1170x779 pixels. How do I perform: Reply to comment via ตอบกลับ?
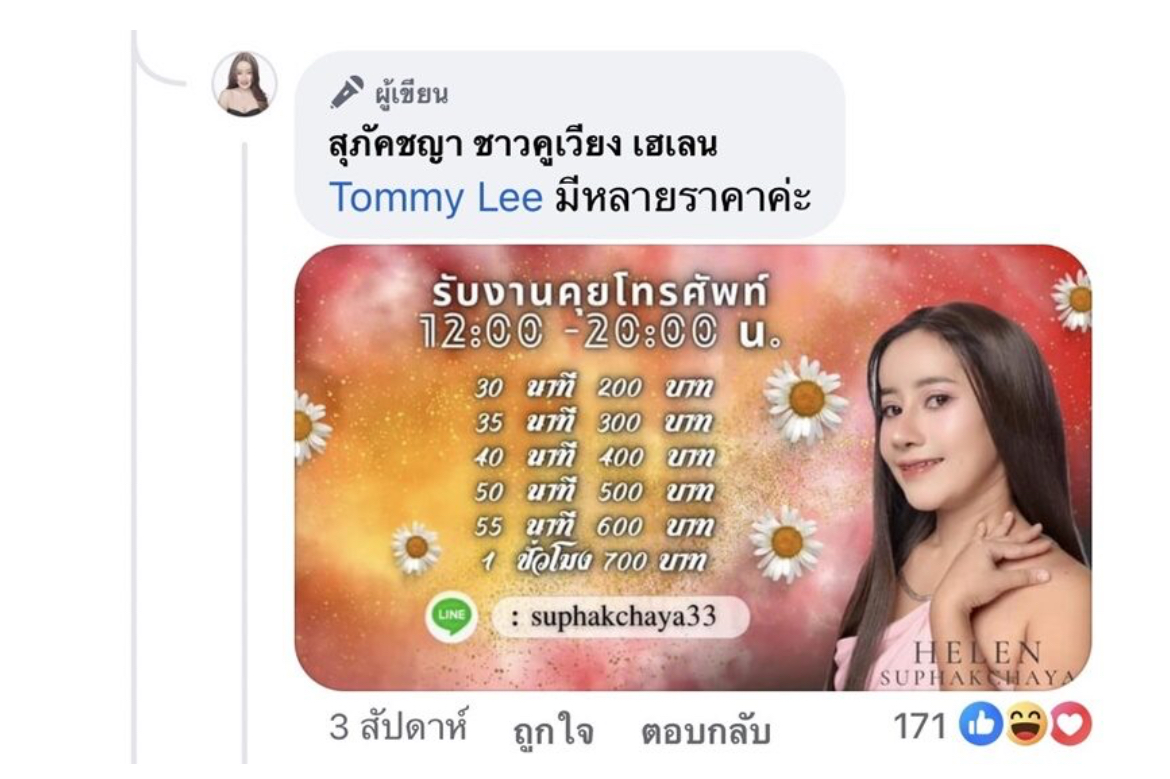coord(706,731)
